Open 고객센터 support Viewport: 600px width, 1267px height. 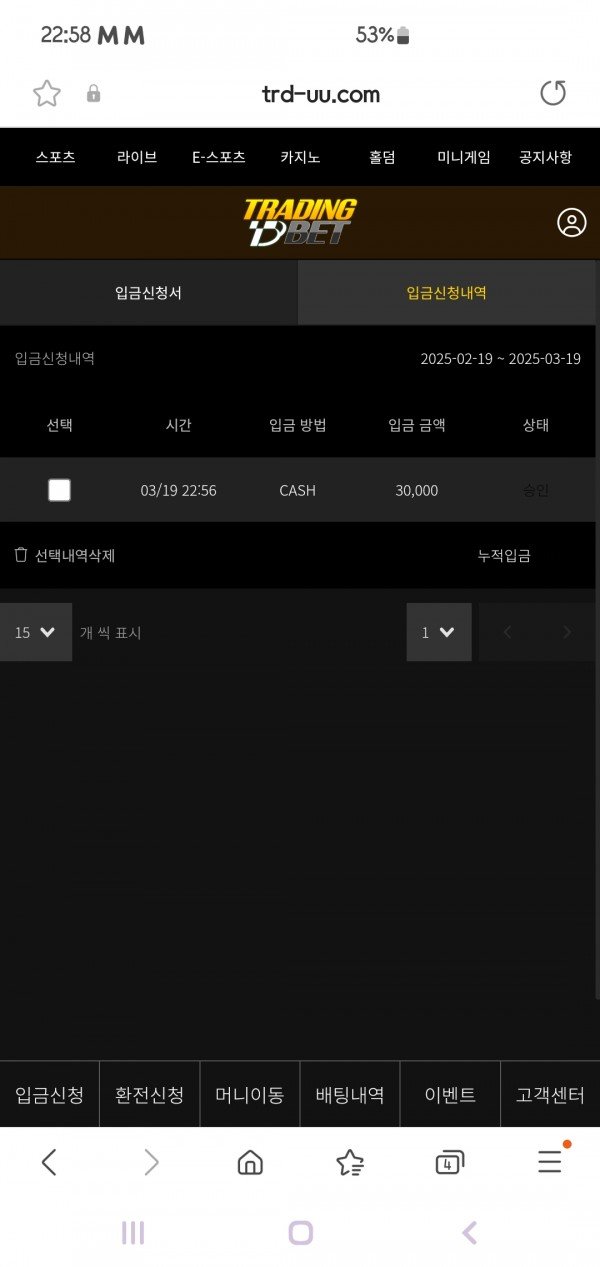[x=550, y=1095]
